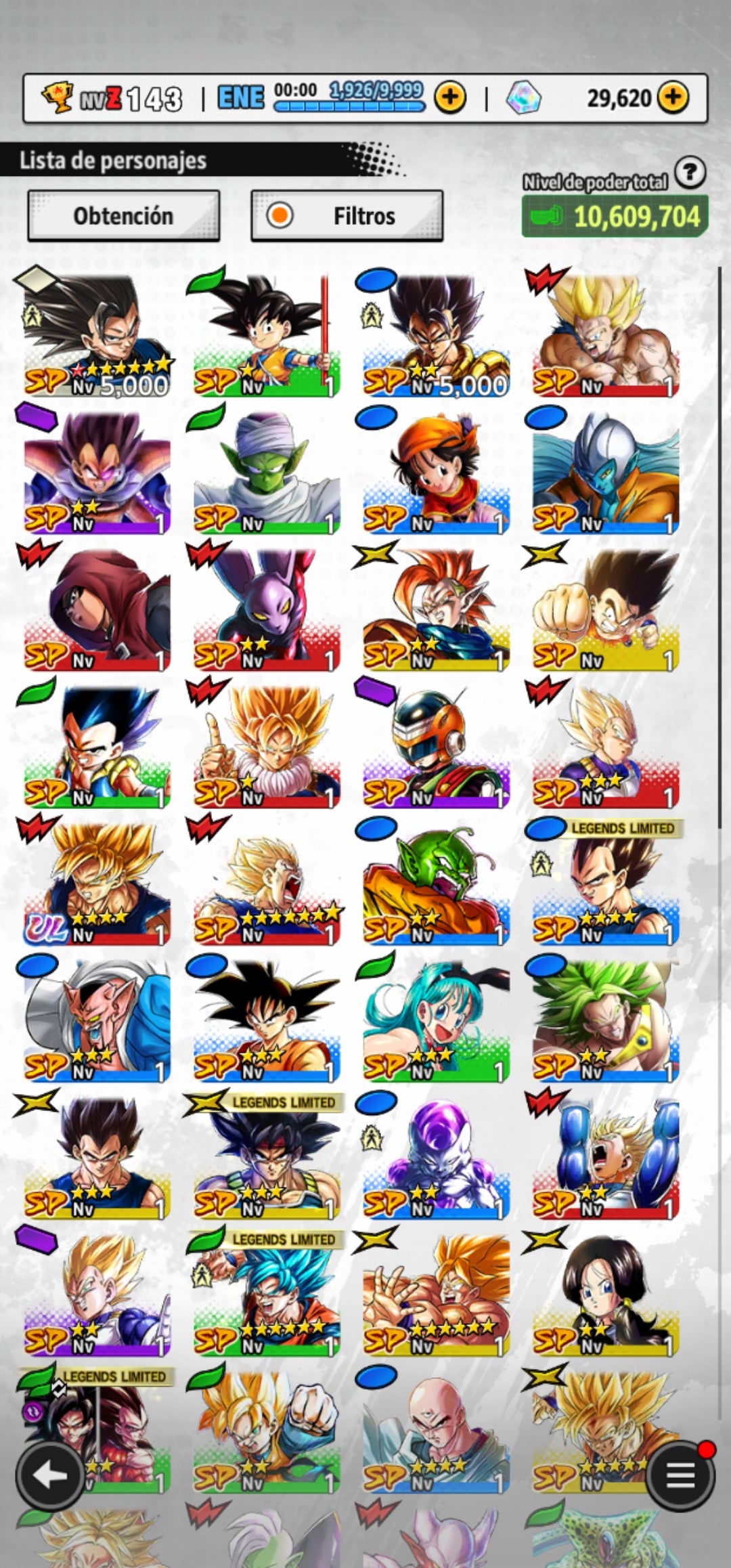Open the Filtros filter options
Image resolution: width=731 pixels, height=1568 pixels.
[347, 216]
